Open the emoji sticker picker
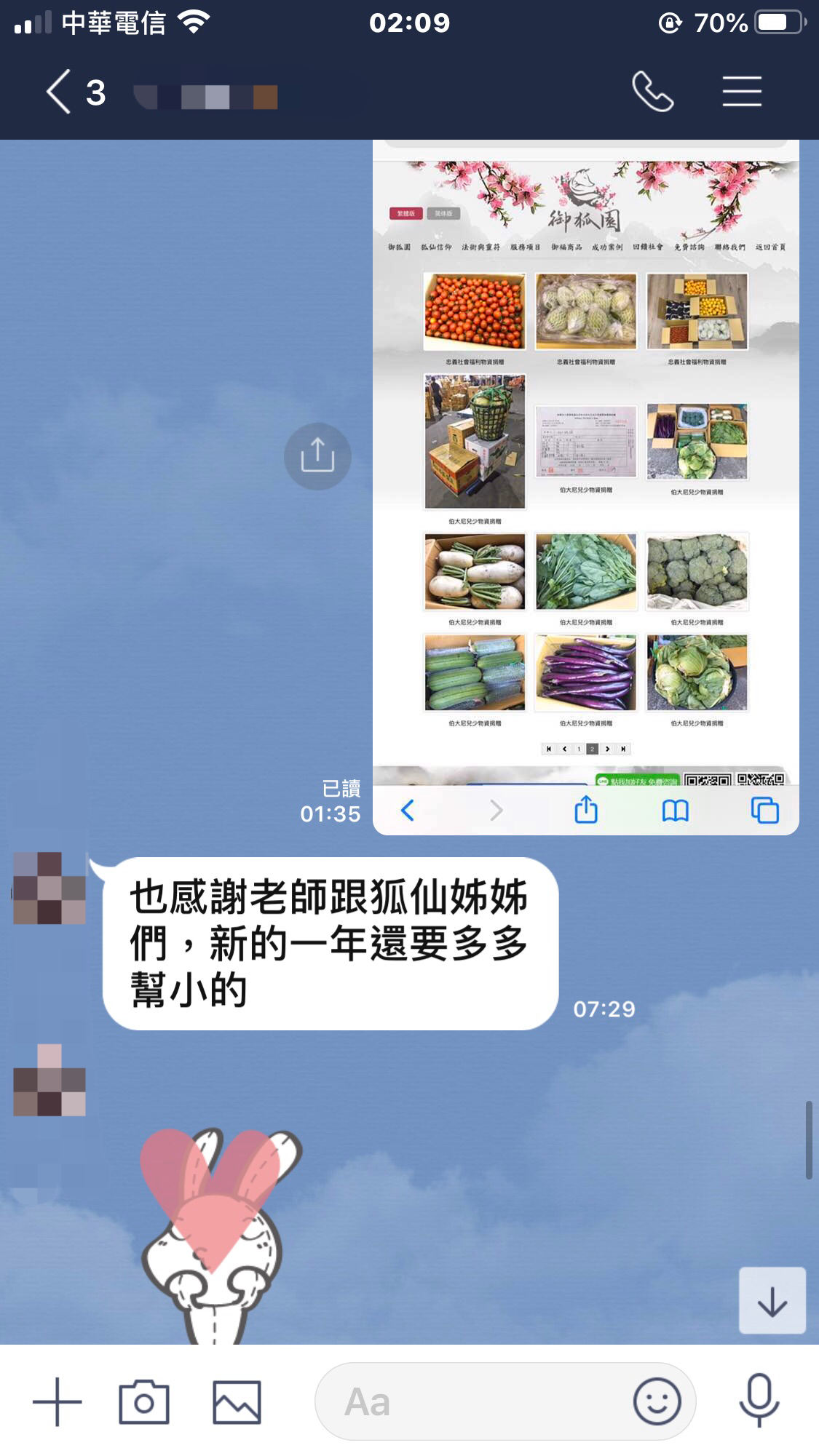This screenshot has width=819, height=1456. [x=657, y=1401]
